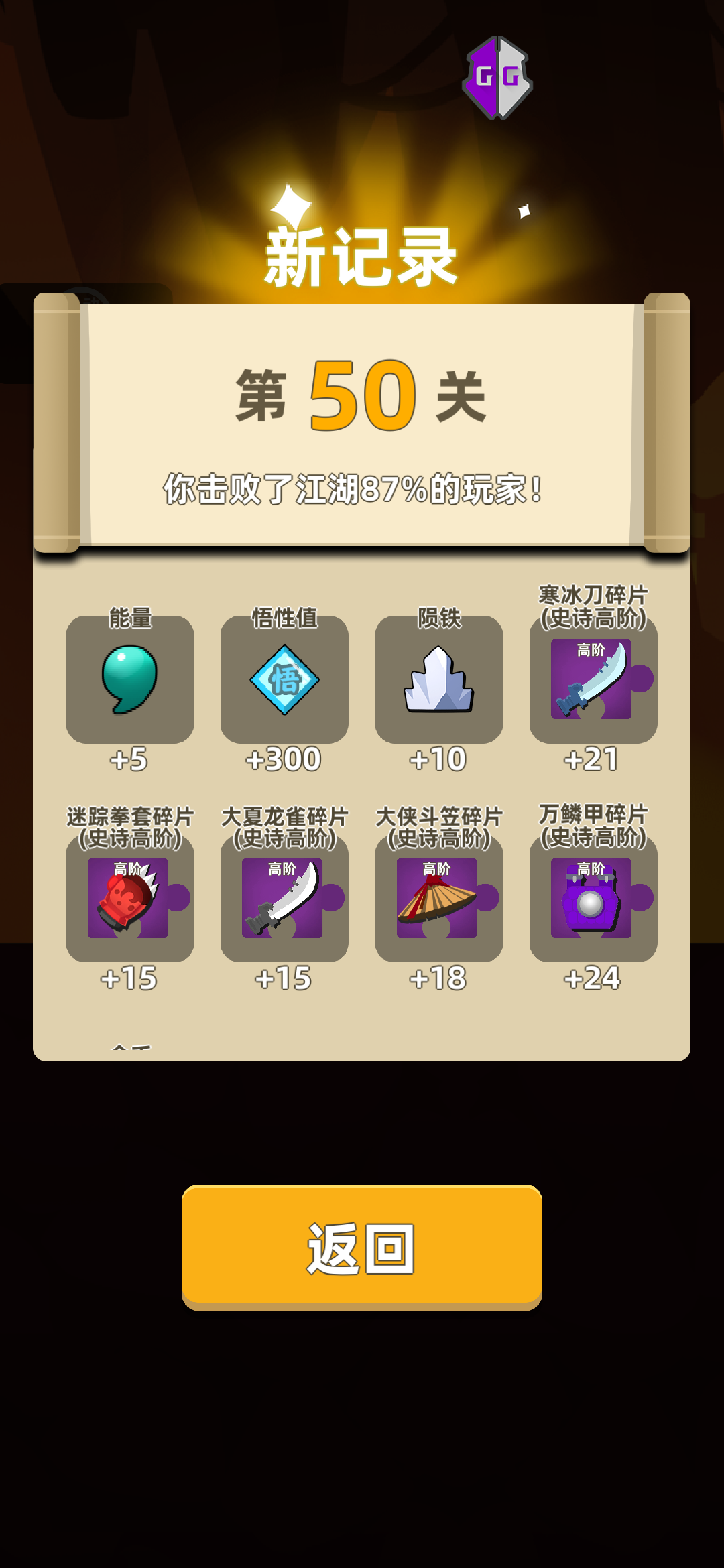
Task: Select the 大夏龙雀碎片 reward tile
Action: 284,898
